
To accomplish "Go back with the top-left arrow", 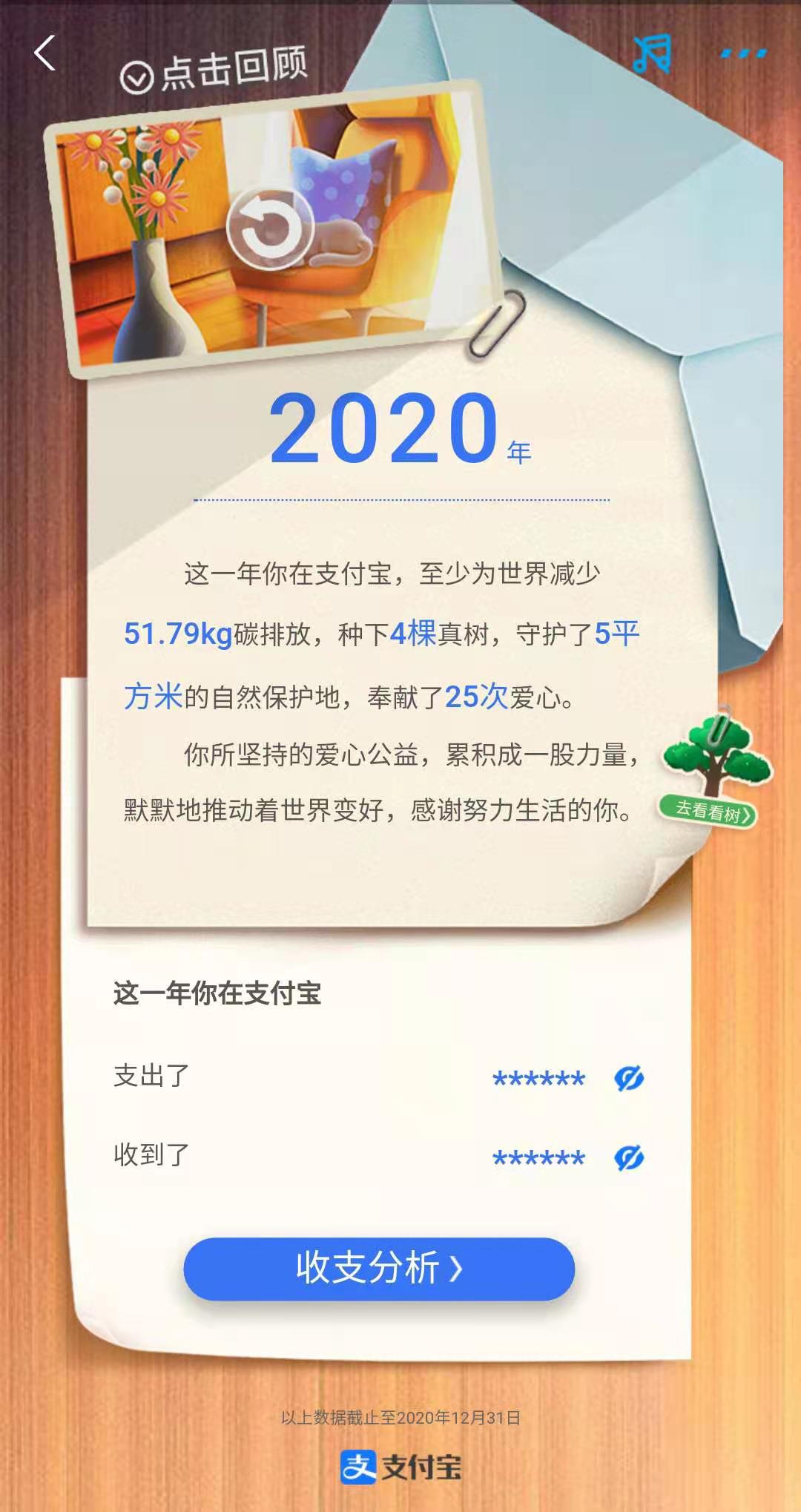I will (45, 53).
